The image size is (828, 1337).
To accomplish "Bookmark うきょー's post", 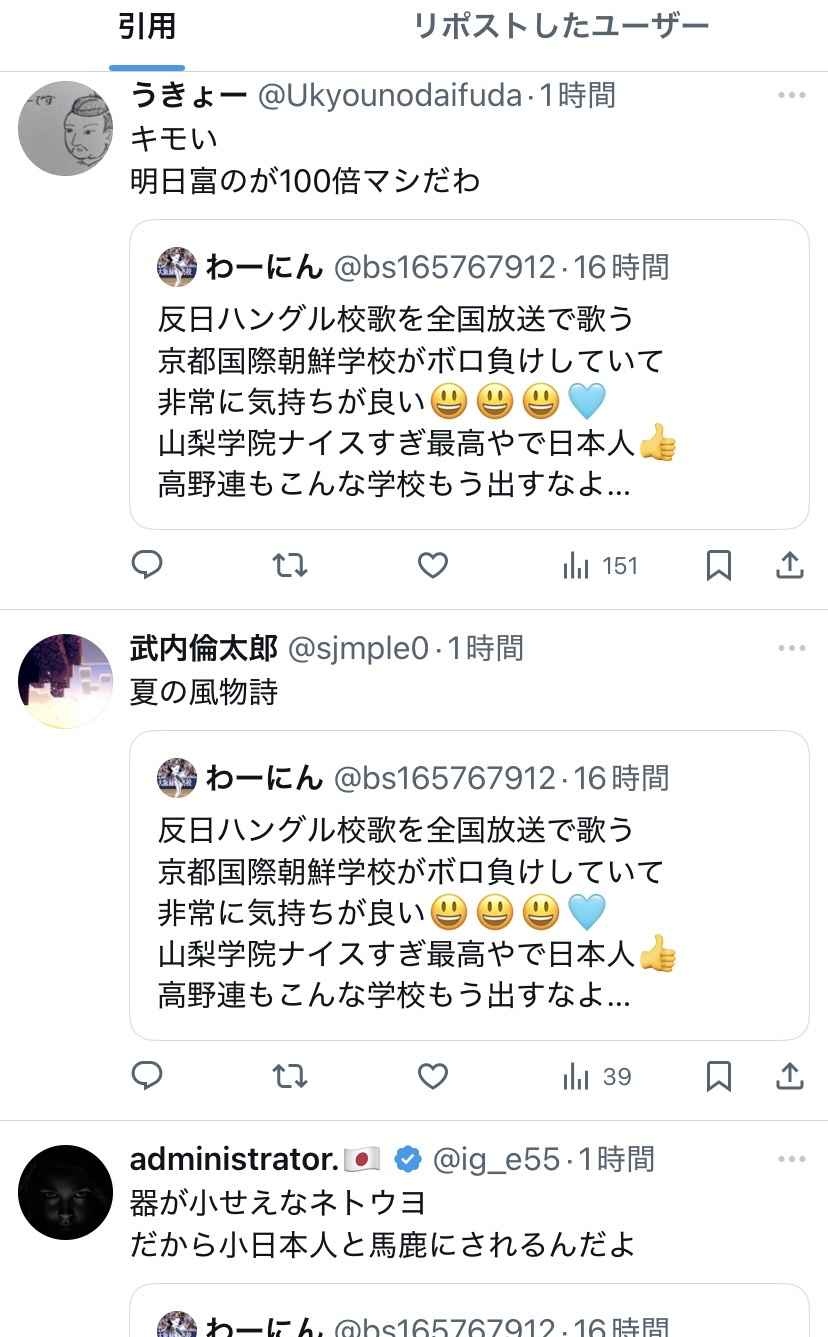I will point(718,566).
